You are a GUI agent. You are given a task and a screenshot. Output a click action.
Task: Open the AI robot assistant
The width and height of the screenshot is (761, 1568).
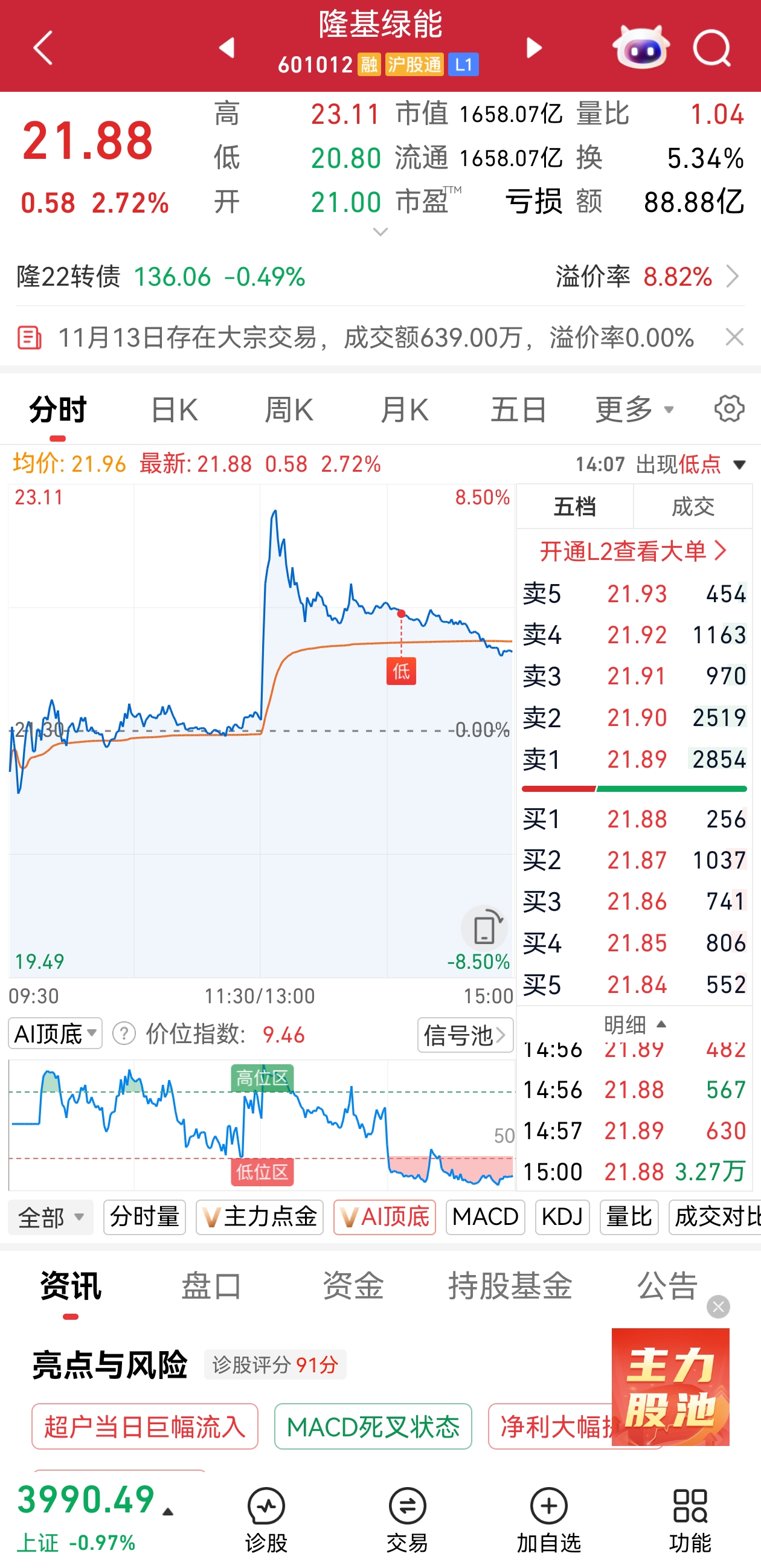pyautogui.click(x=641, y=48)
